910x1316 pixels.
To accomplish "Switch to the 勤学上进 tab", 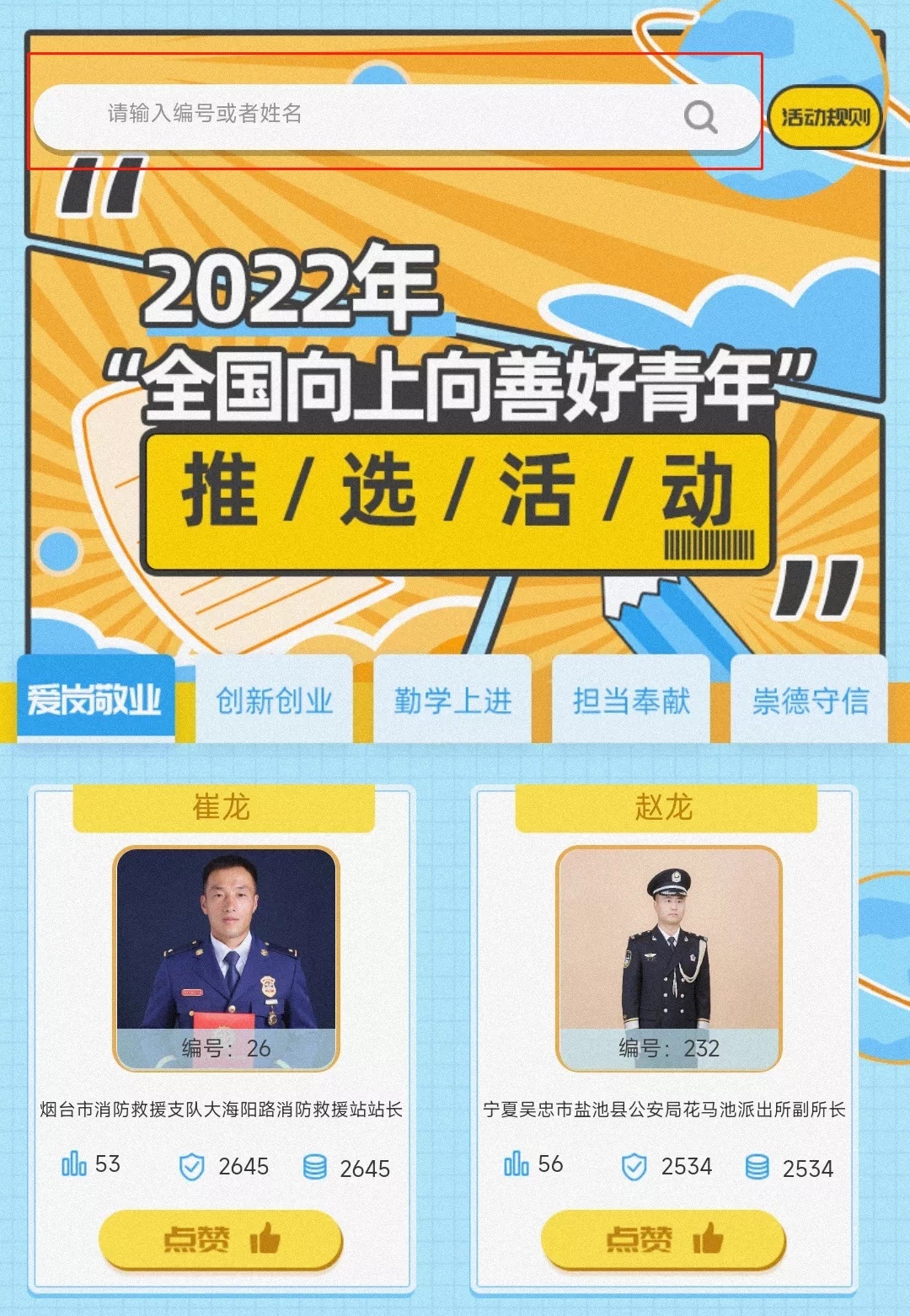I will tap(452, 700).
